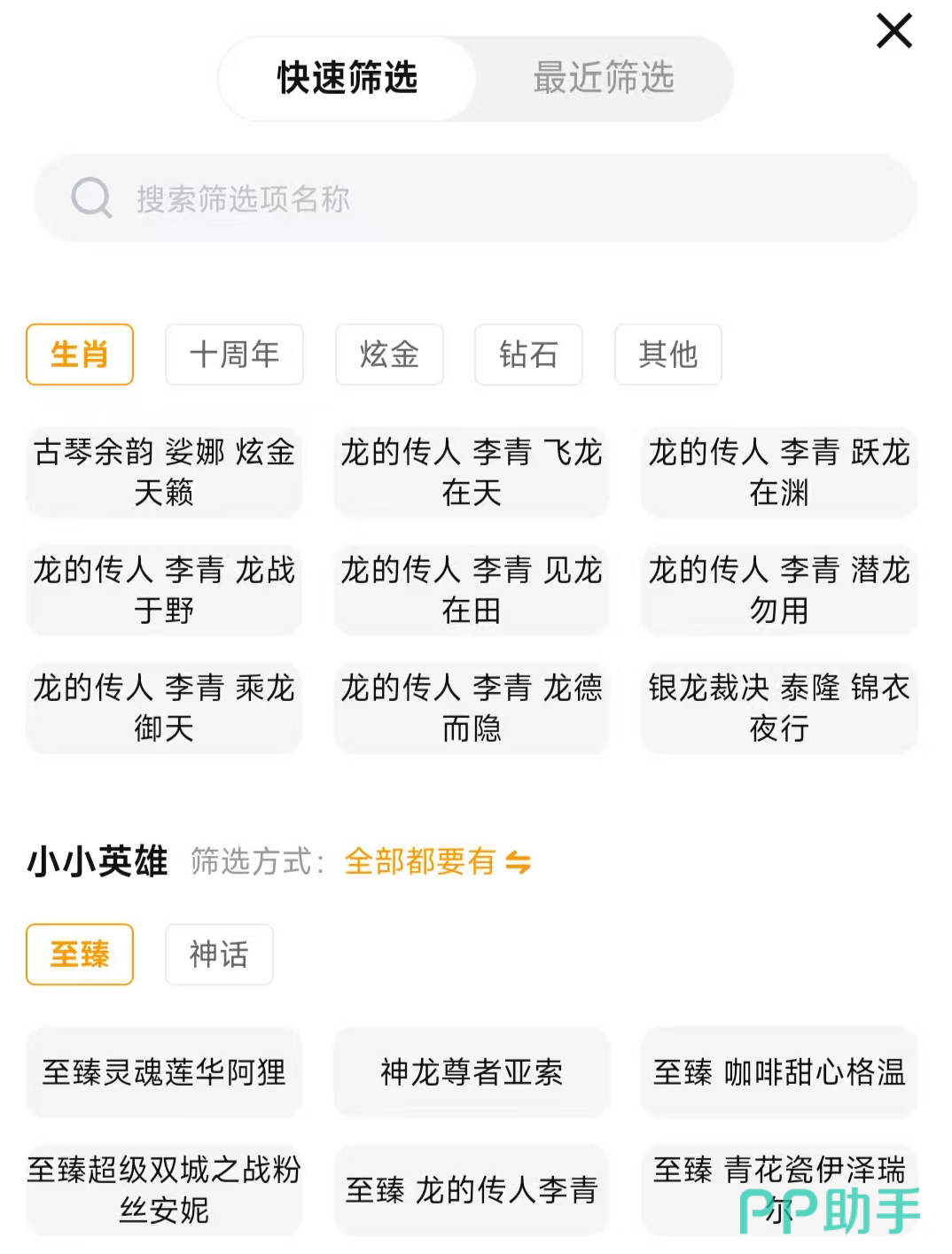This screenshot has height=1254, width=952.
Task: Tap 龙的传人 李青 龙战于野 option
Action: pyautogui.click(x=164, y=590)
